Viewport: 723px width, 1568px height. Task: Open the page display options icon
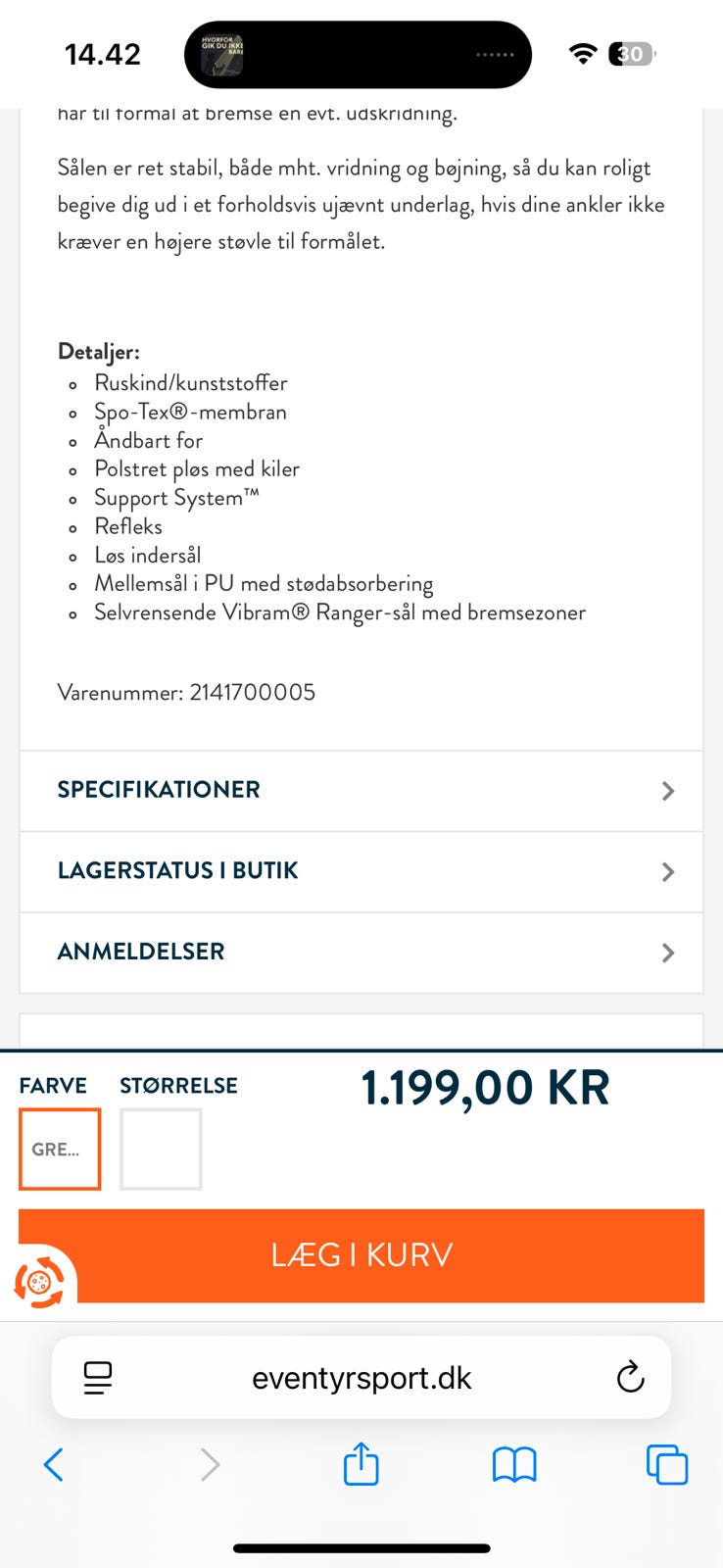pyautogui.click(x=97, y=1377)
